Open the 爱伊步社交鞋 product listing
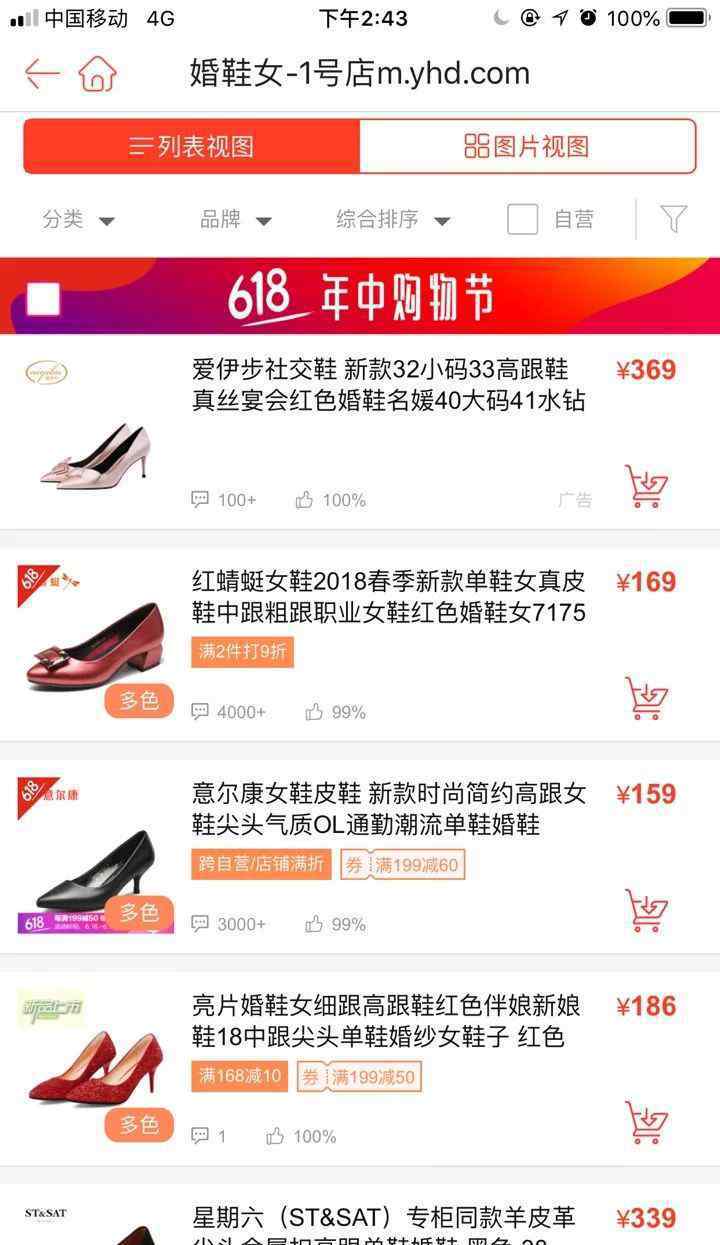Viewport: 720px width, 1245px height. tap(388, 385)
